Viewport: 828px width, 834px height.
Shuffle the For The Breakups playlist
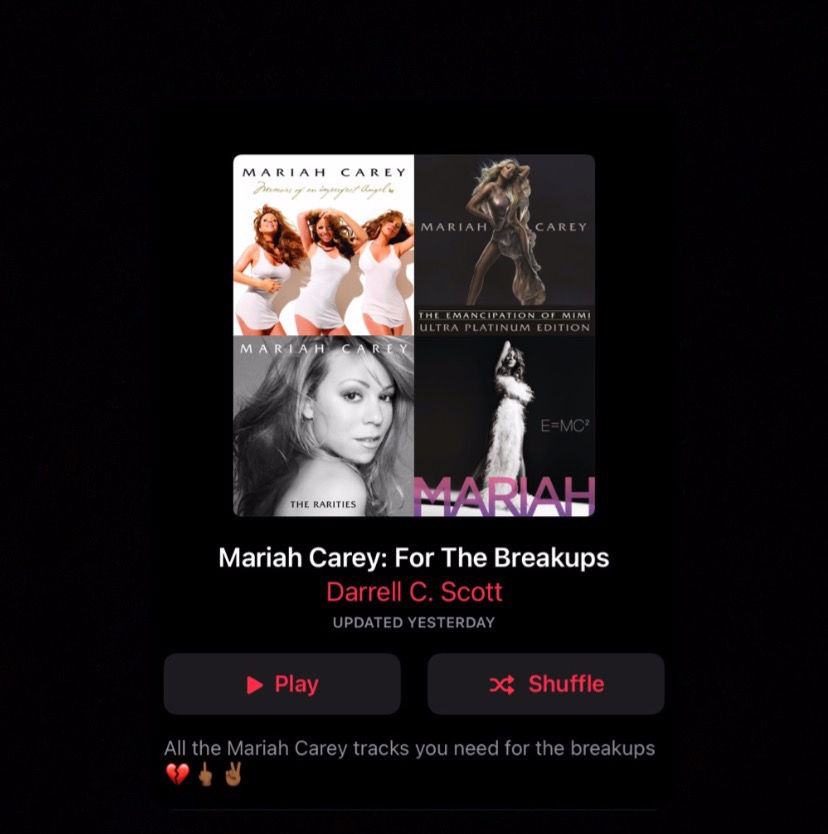point(546,684)
